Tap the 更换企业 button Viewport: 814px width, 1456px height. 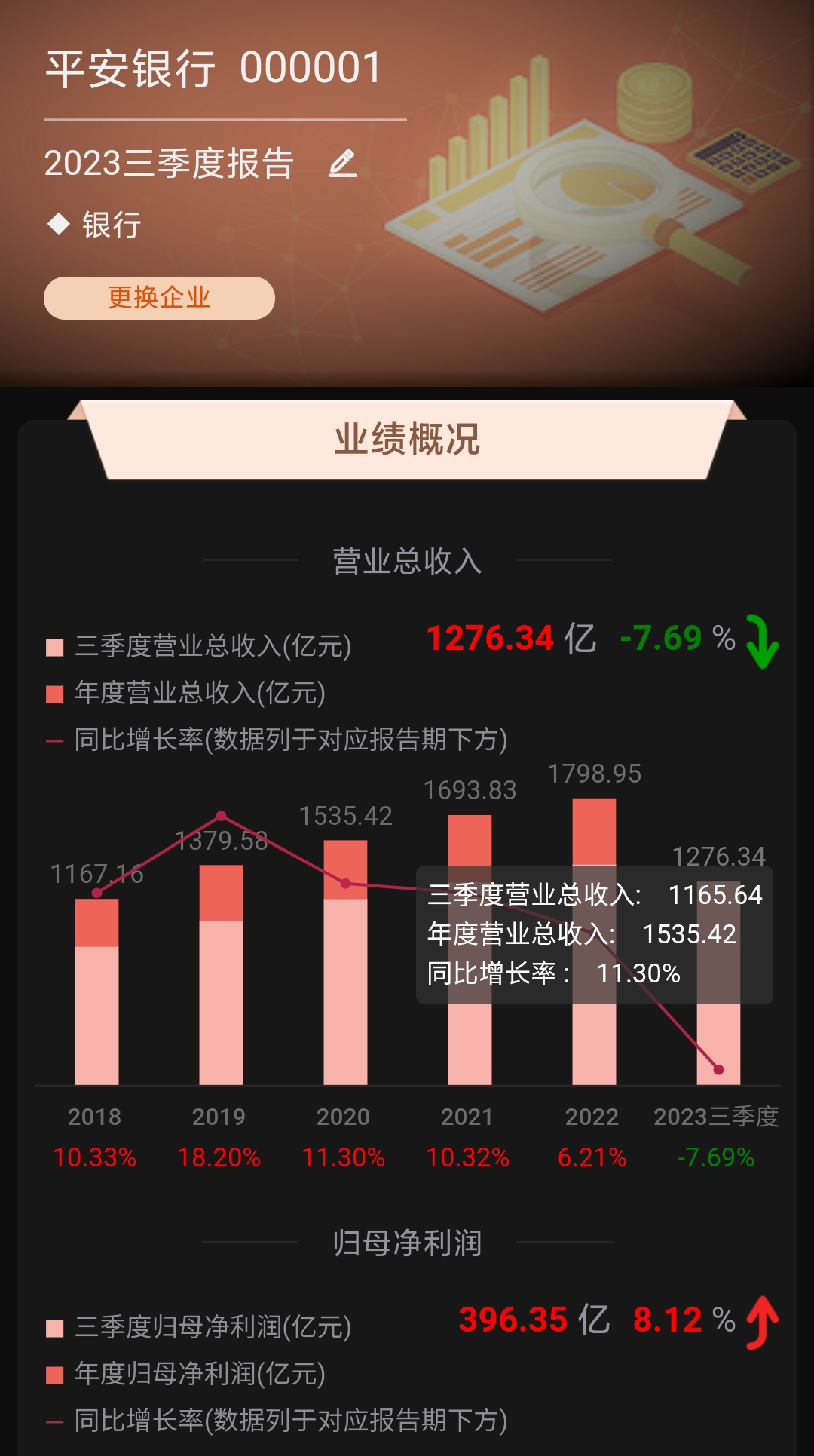pos(159,298)
